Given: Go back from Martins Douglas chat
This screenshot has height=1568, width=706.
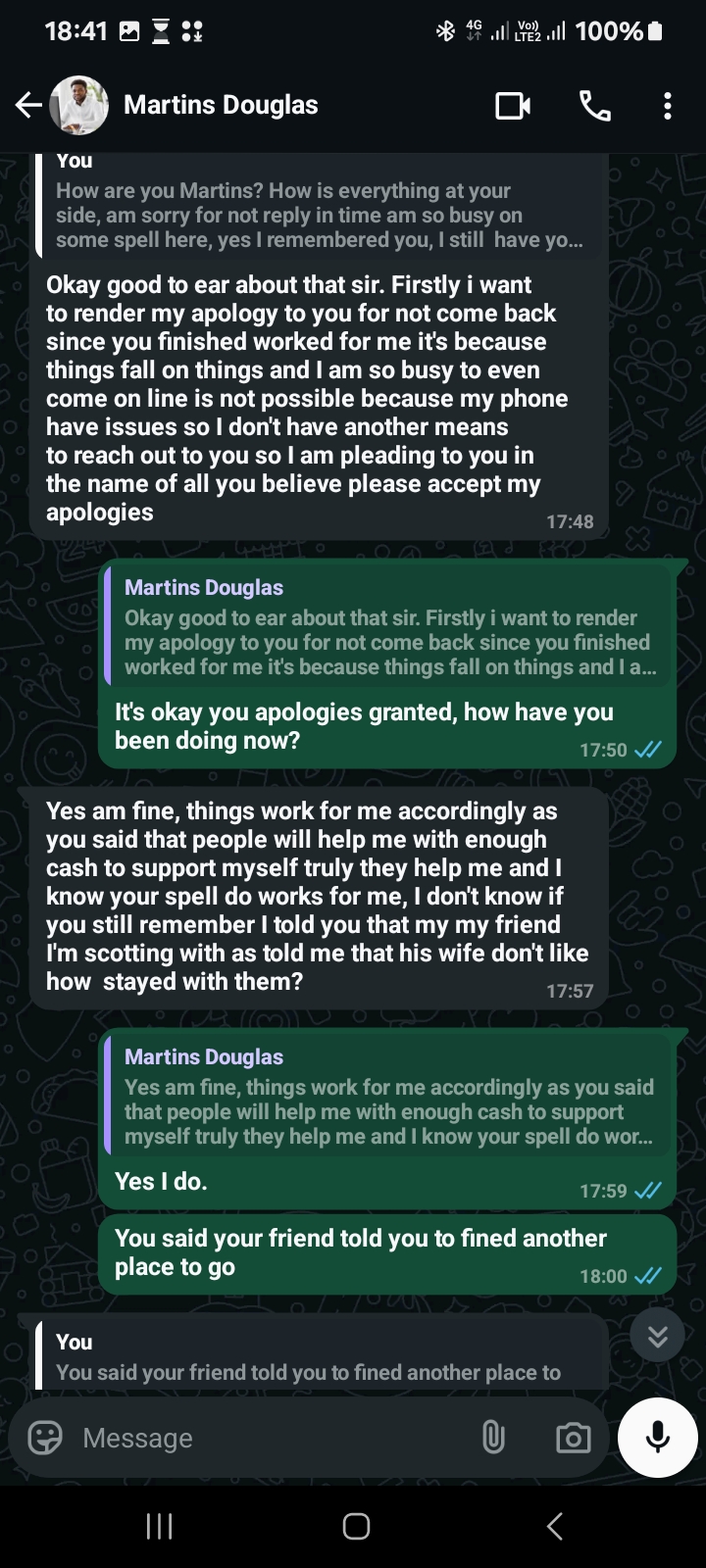Looking at the screenshot, I should [28, 105].
